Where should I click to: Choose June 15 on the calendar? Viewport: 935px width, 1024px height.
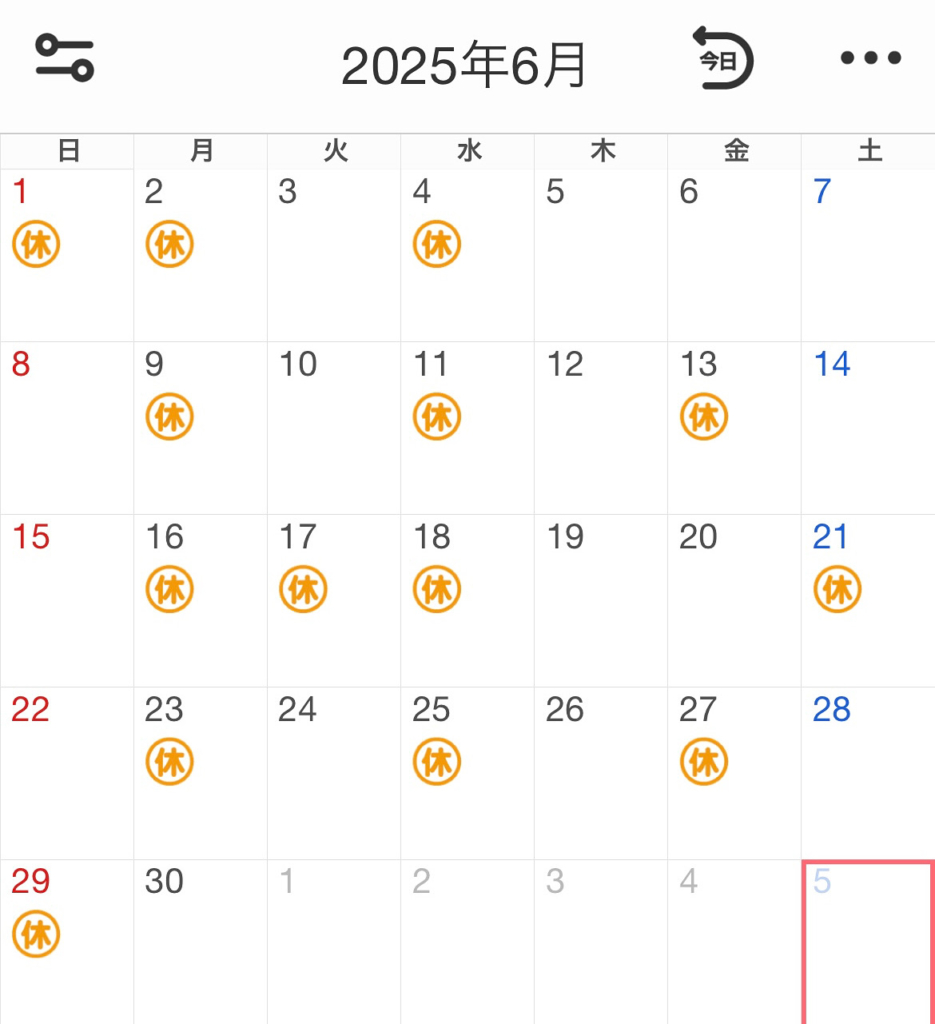(66, 600)
